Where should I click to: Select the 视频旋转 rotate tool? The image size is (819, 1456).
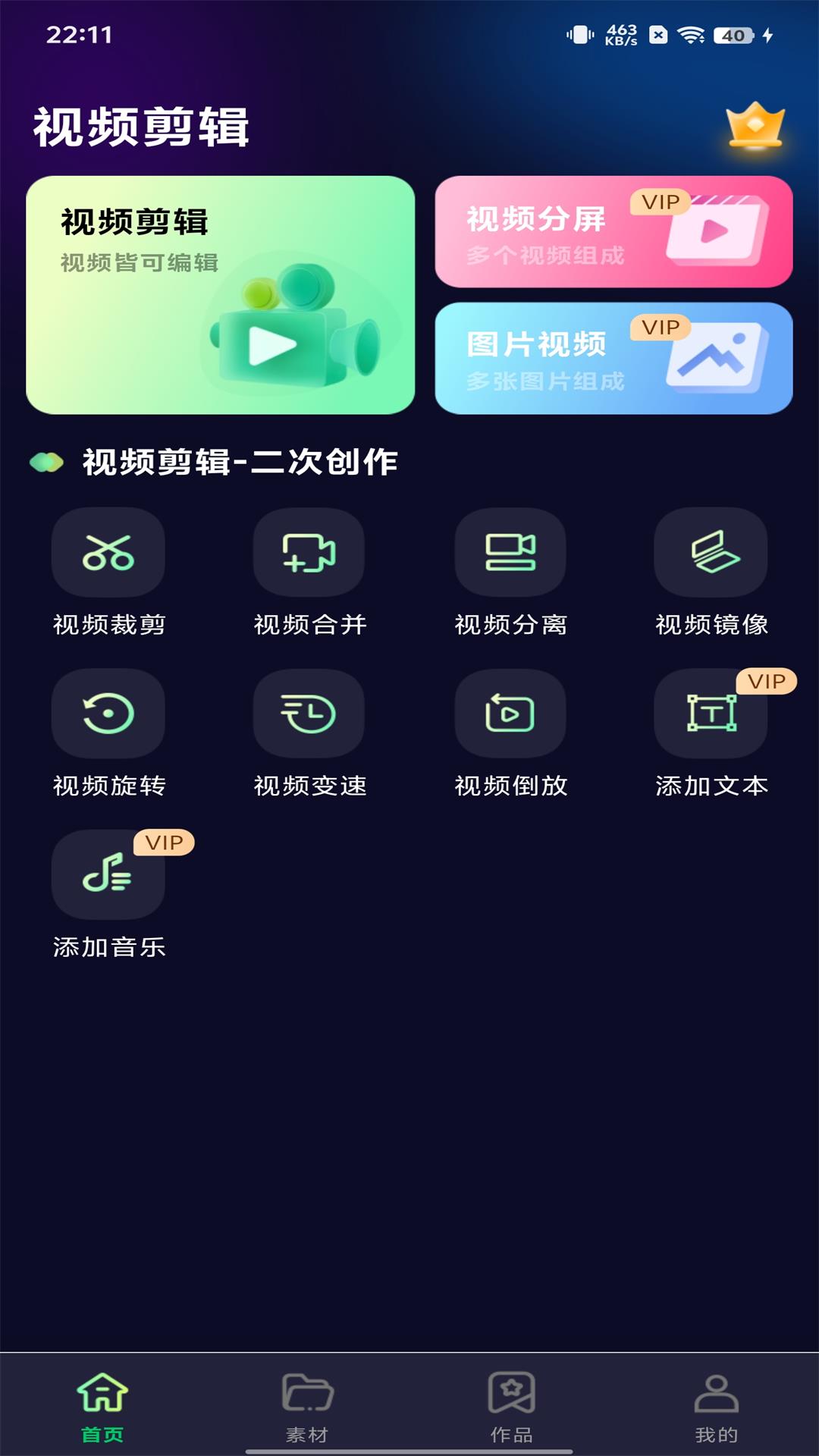pyautogui.click(x=108, y=714)
